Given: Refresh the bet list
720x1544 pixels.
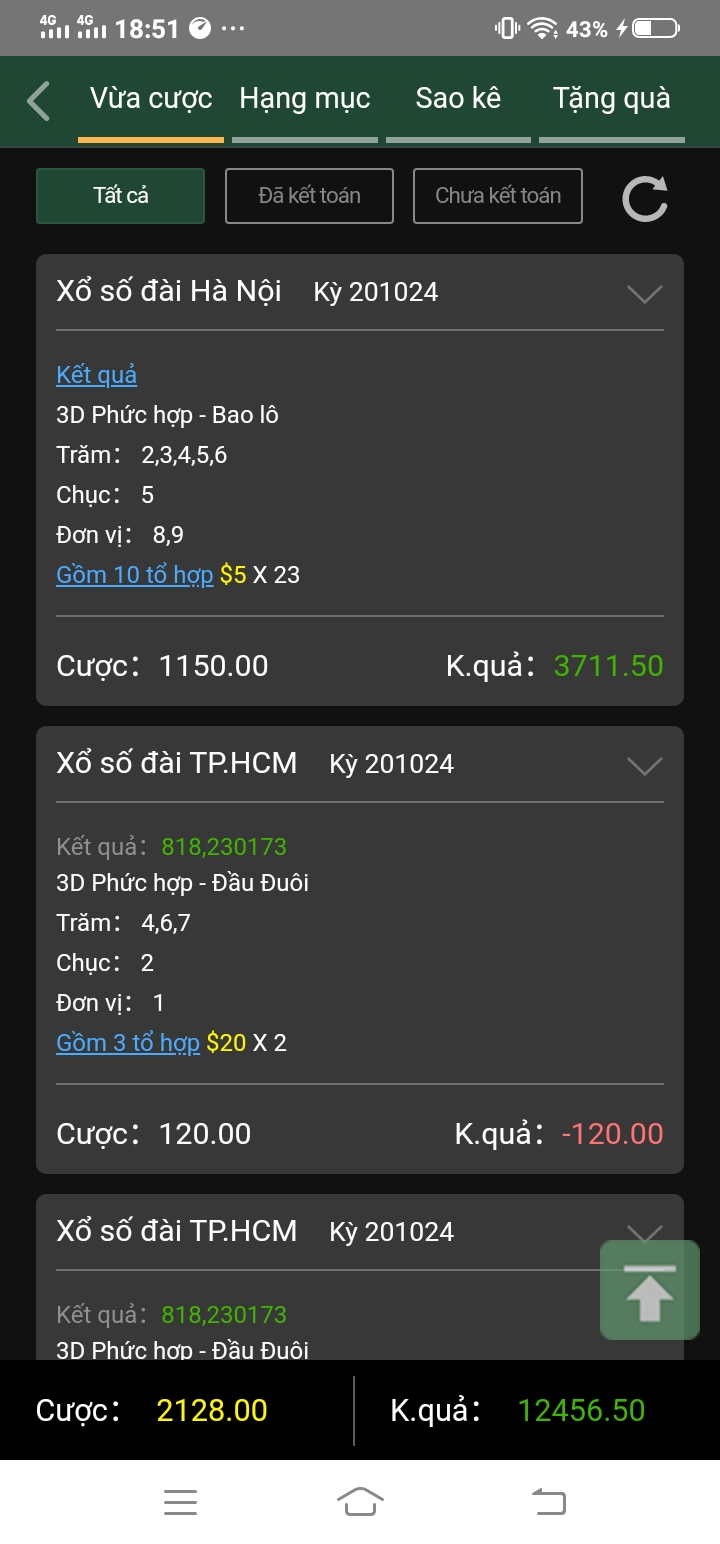Looking at the screenshot, I should pyautogui.click(x=645, y=198).
